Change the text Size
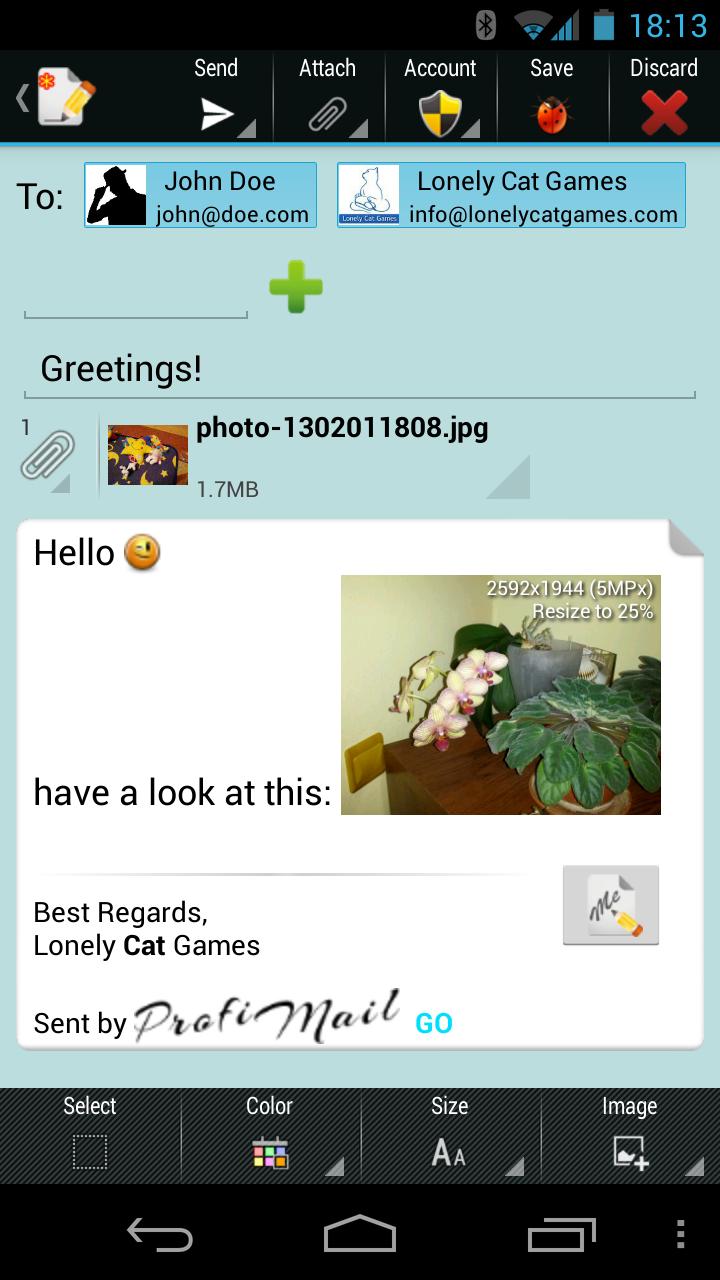 click(x=450, y=1135)
